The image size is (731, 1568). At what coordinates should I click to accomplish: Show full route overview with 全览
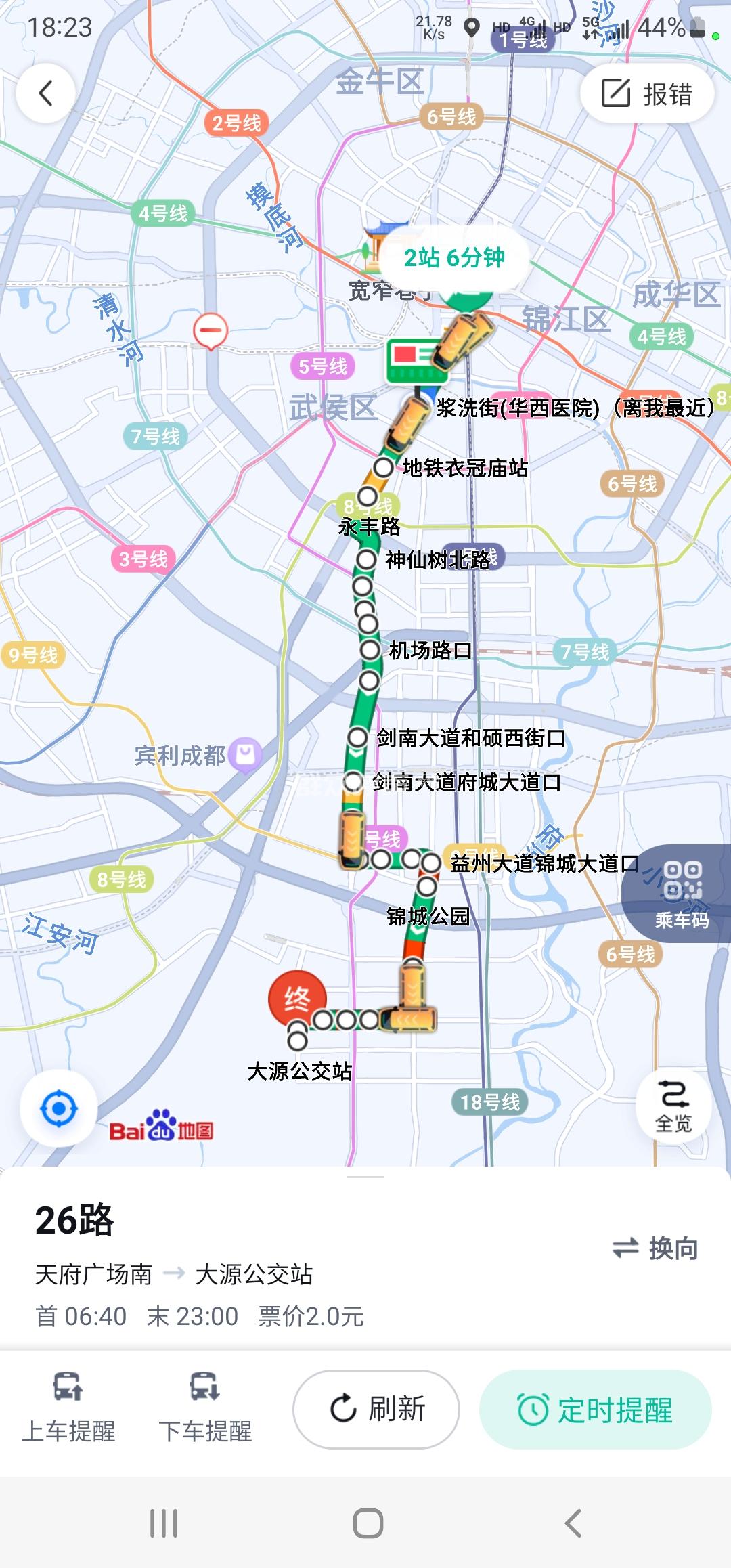pos(673,1107)
